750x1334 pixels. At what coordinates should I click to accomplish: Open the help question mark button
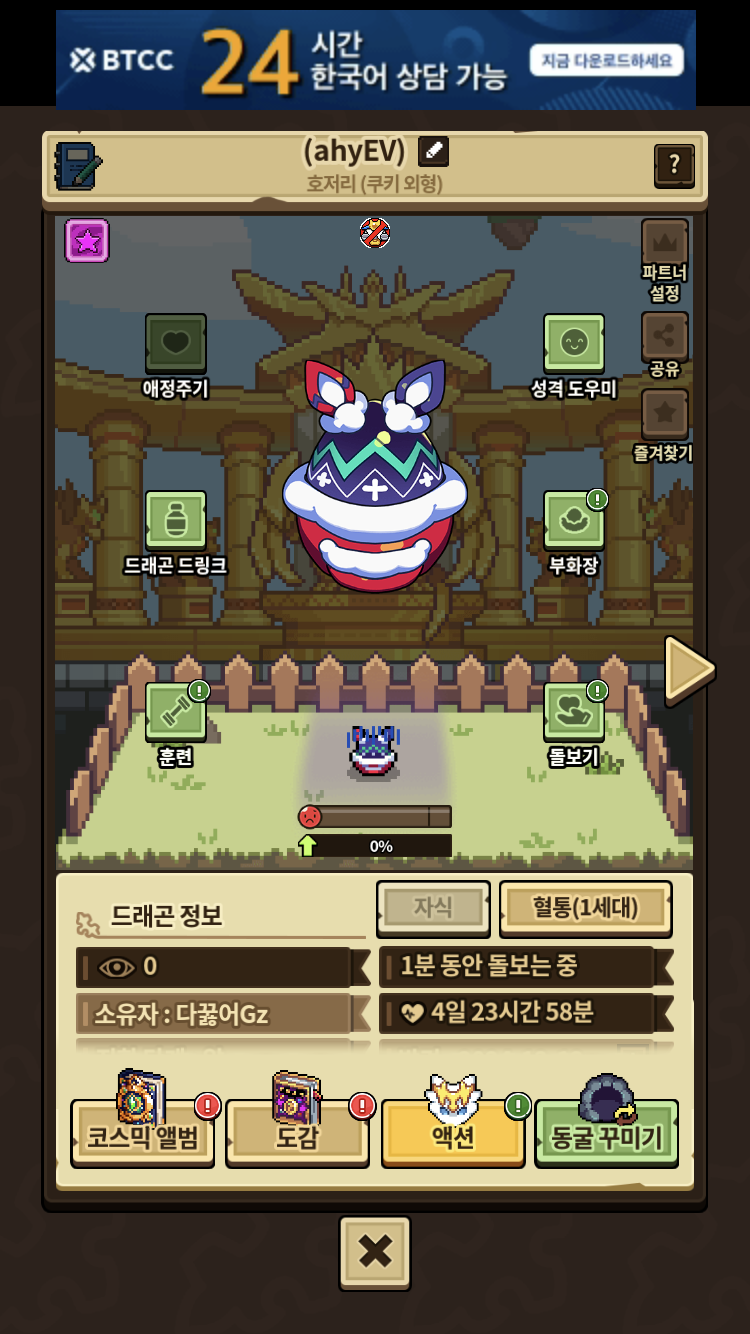674,165
